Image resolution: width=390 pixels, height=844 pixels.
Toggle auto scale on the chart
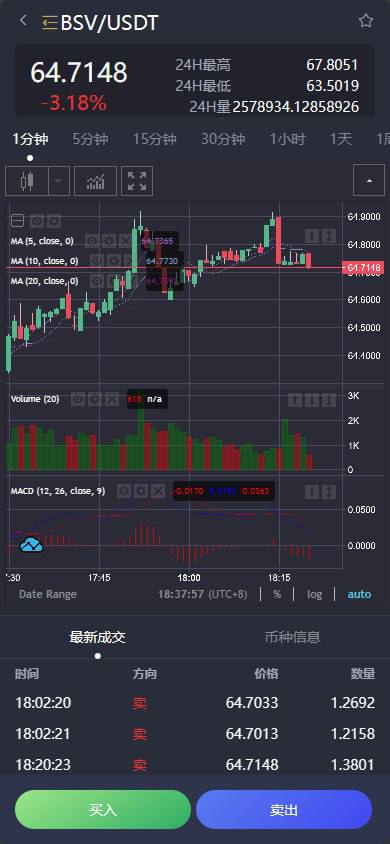click(x=359, y=594)
